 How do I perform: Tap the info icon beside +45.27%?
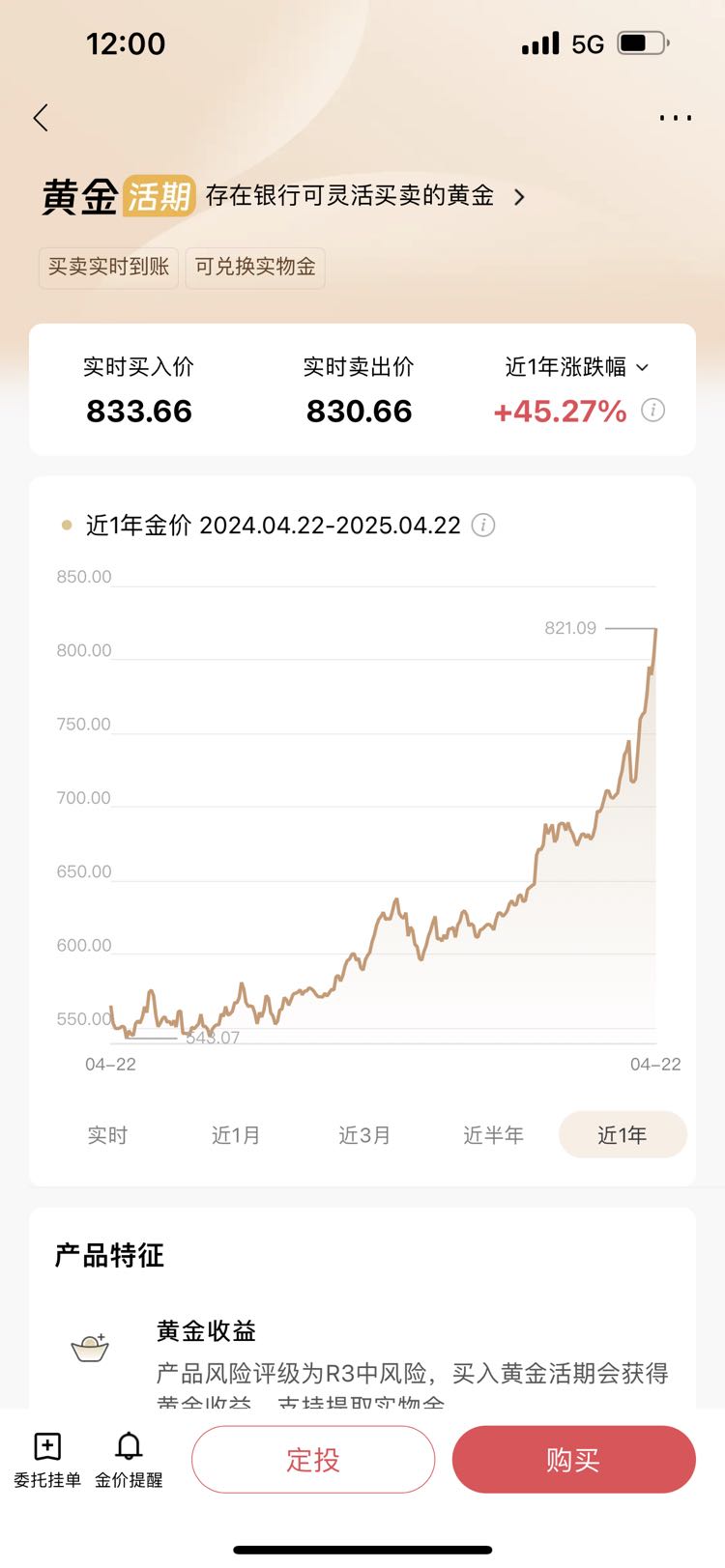653,411
